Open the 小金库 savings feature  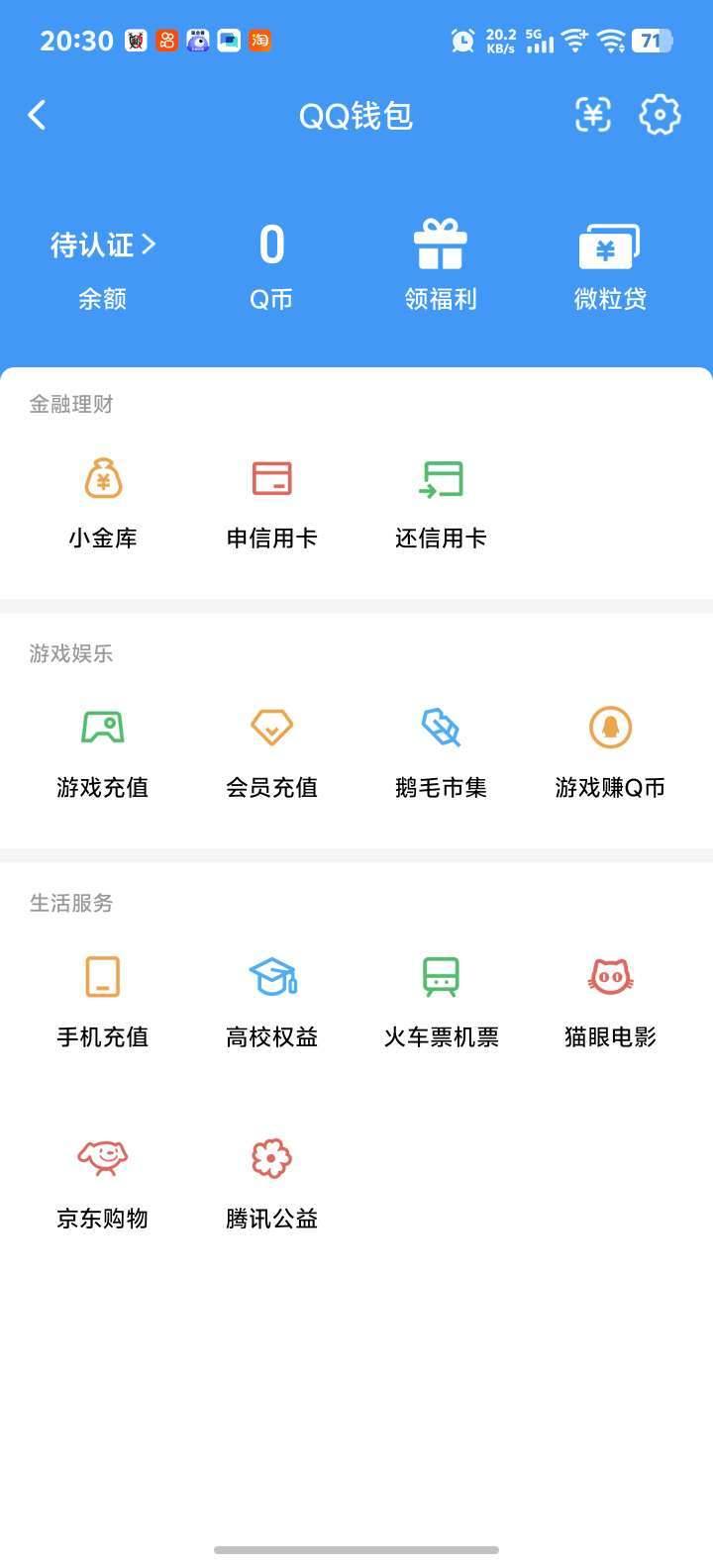pyautogui.click(x=103, y=500)
